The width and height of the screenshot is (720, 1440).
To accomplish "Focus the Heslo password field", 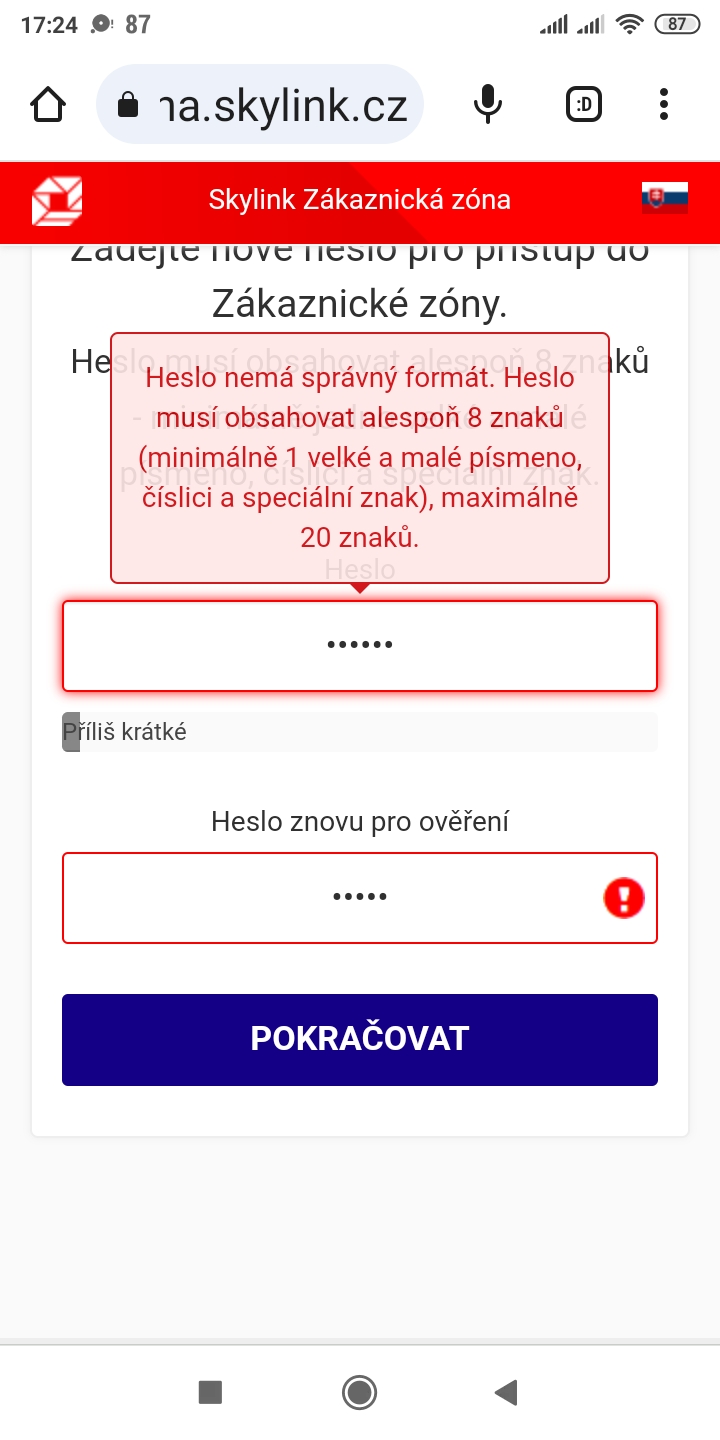I will [x=360, y=646].
